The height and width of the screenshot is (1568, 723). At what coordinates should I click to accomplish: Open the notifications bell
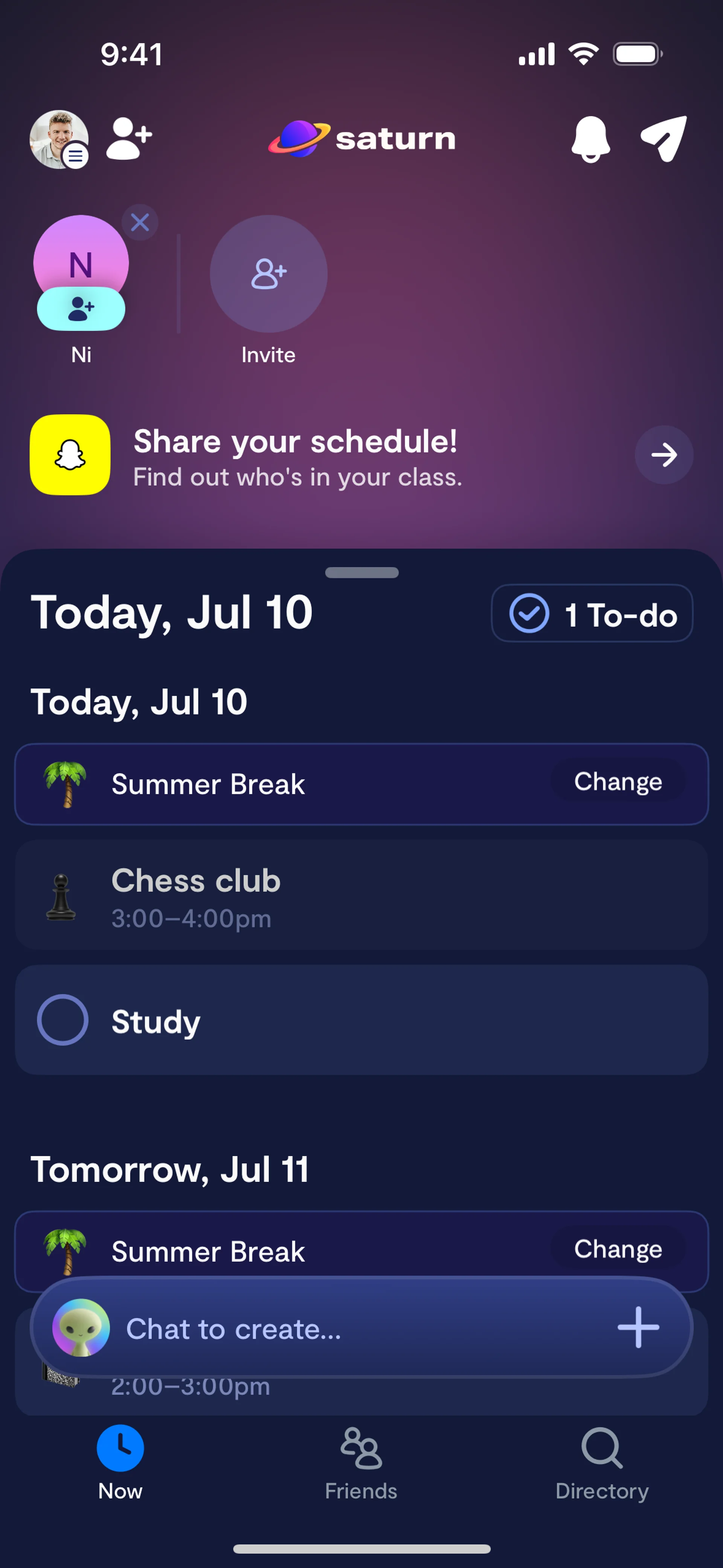pos(590,139)
